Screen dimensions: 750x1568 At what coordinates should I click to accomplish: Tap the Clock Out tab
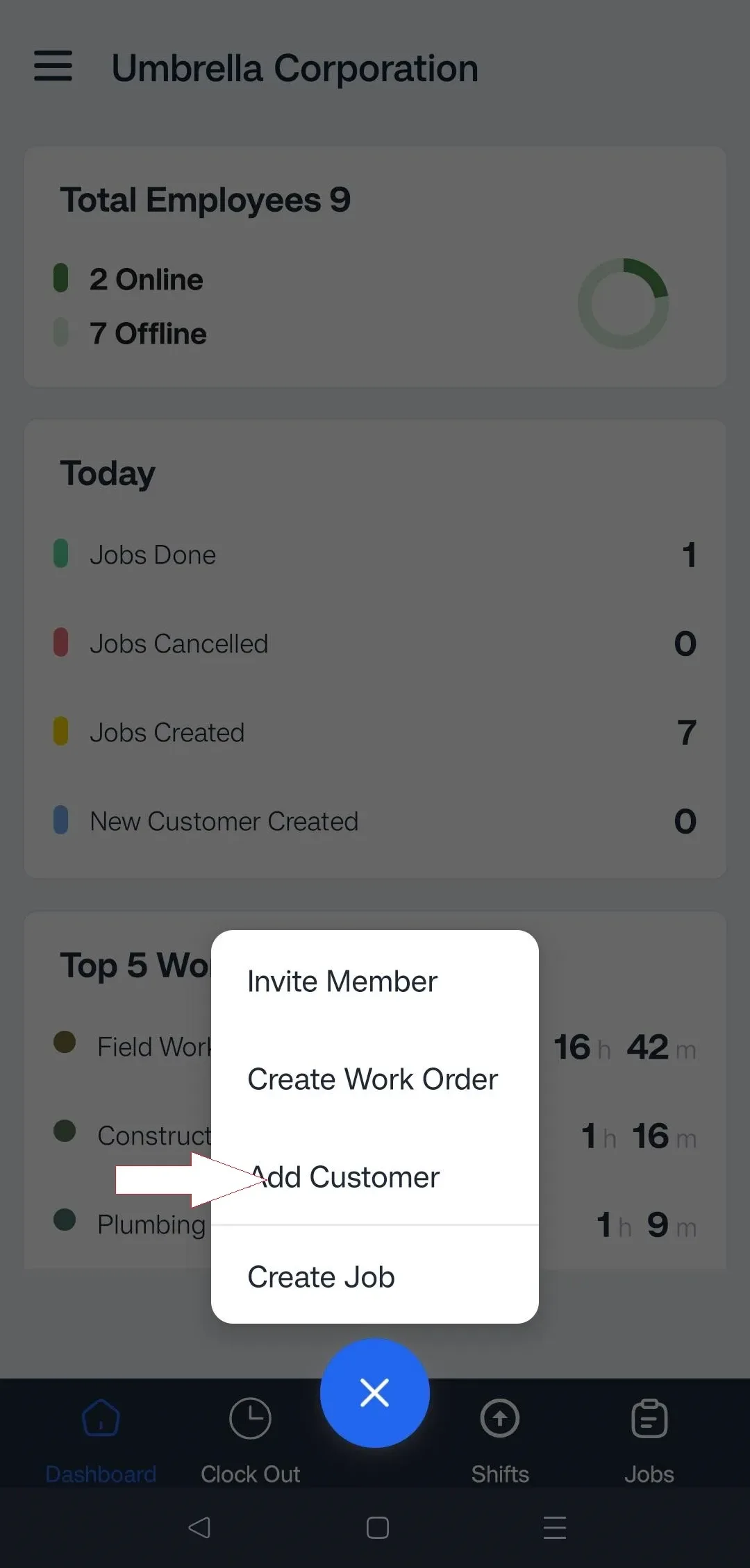(x=250, y=1441)
